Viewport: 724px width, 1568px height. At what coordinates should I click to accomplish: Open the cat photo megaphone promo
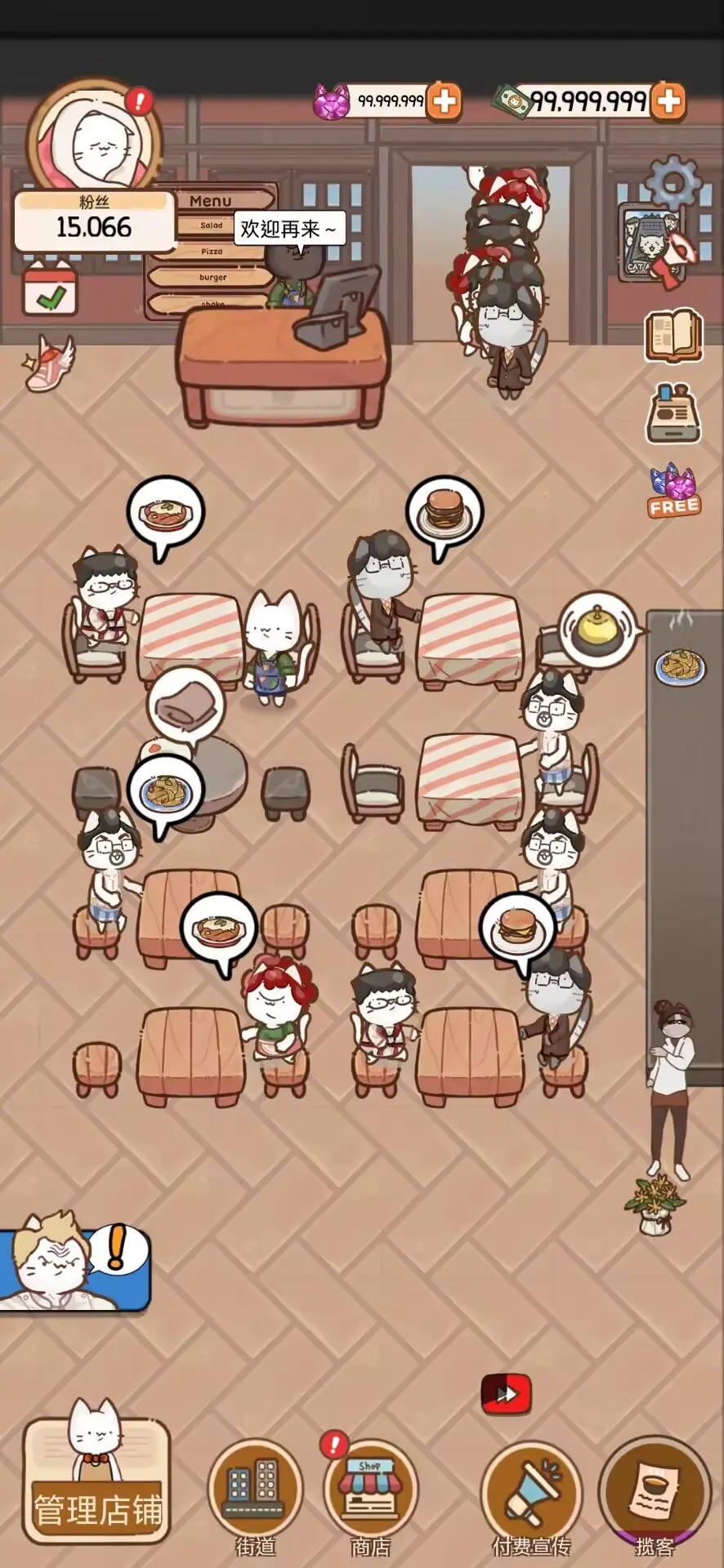[x=654, y=245]
